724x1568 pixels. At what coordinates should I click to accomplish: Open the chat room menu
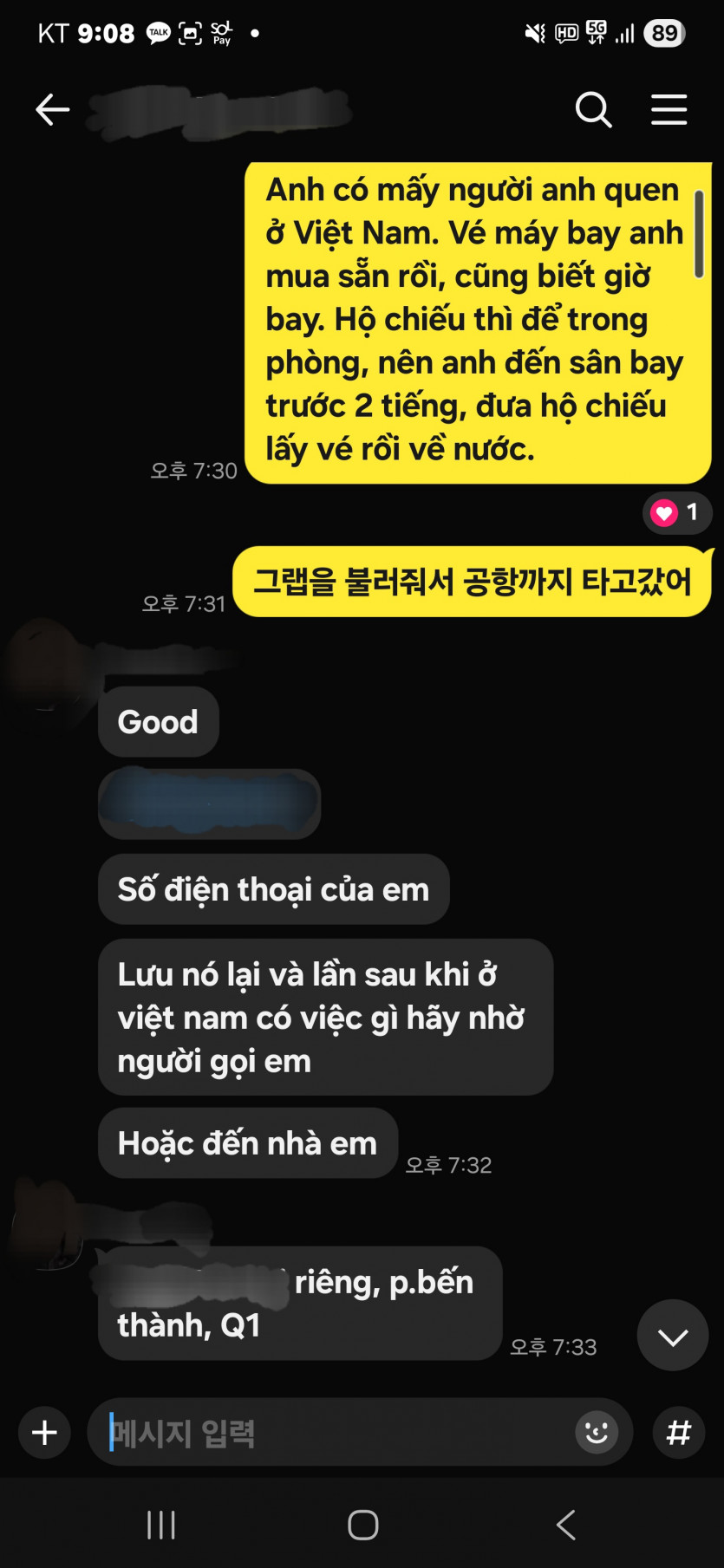pos(669,110)
